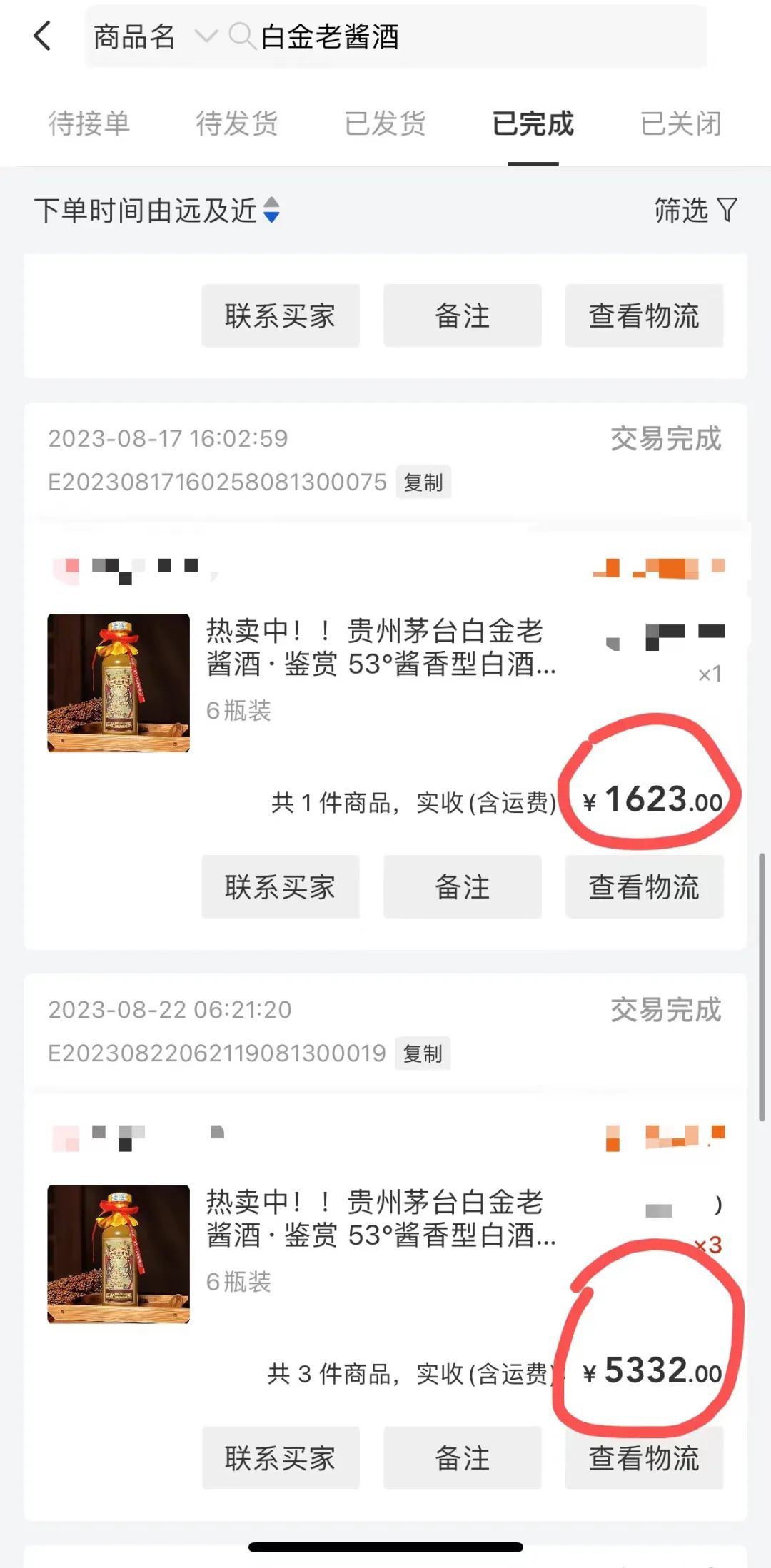Go back with the top-left arrow
Image resolution: width=771 pixels, height=1568 pixels.
click(x=43, y=36)
